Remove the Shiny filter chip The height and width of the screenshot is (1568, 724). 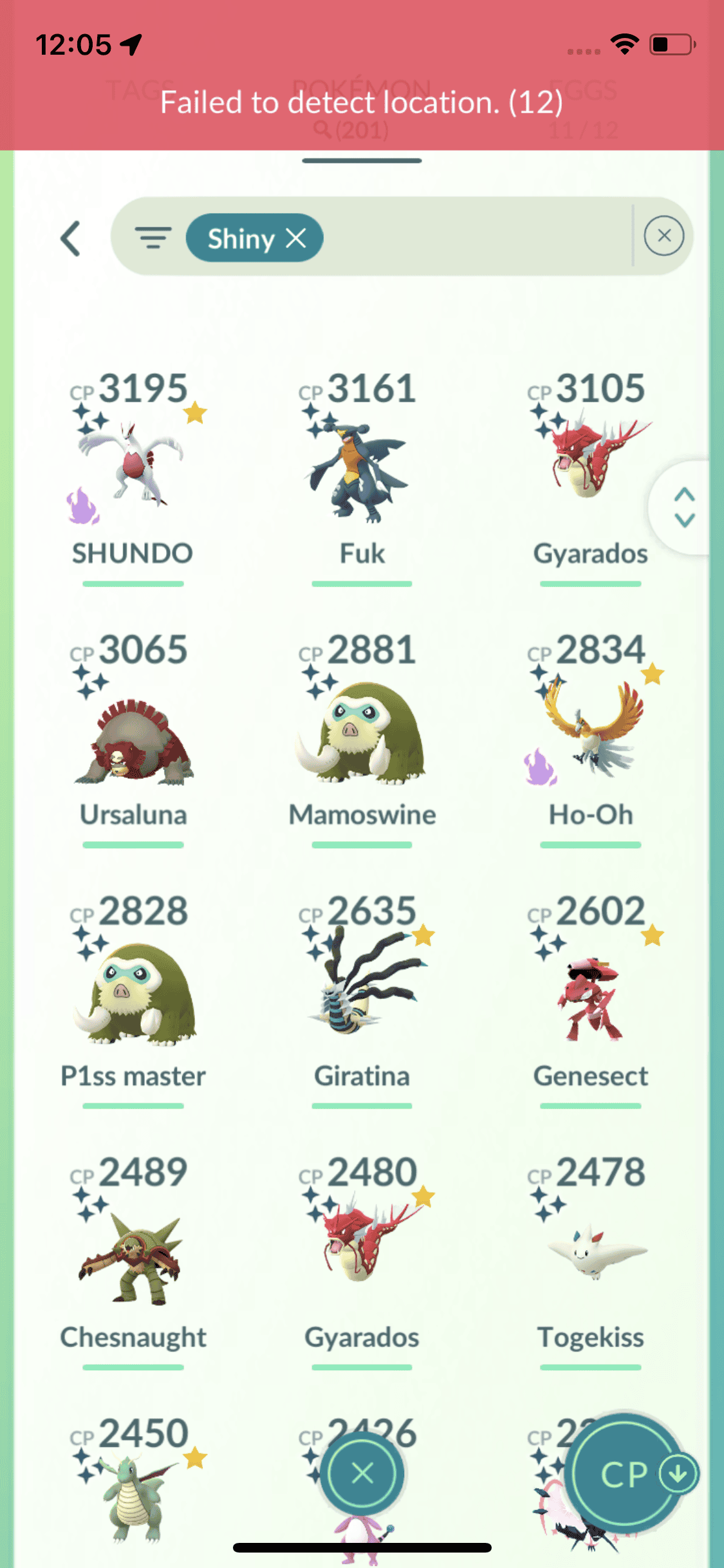pos(296,238)
